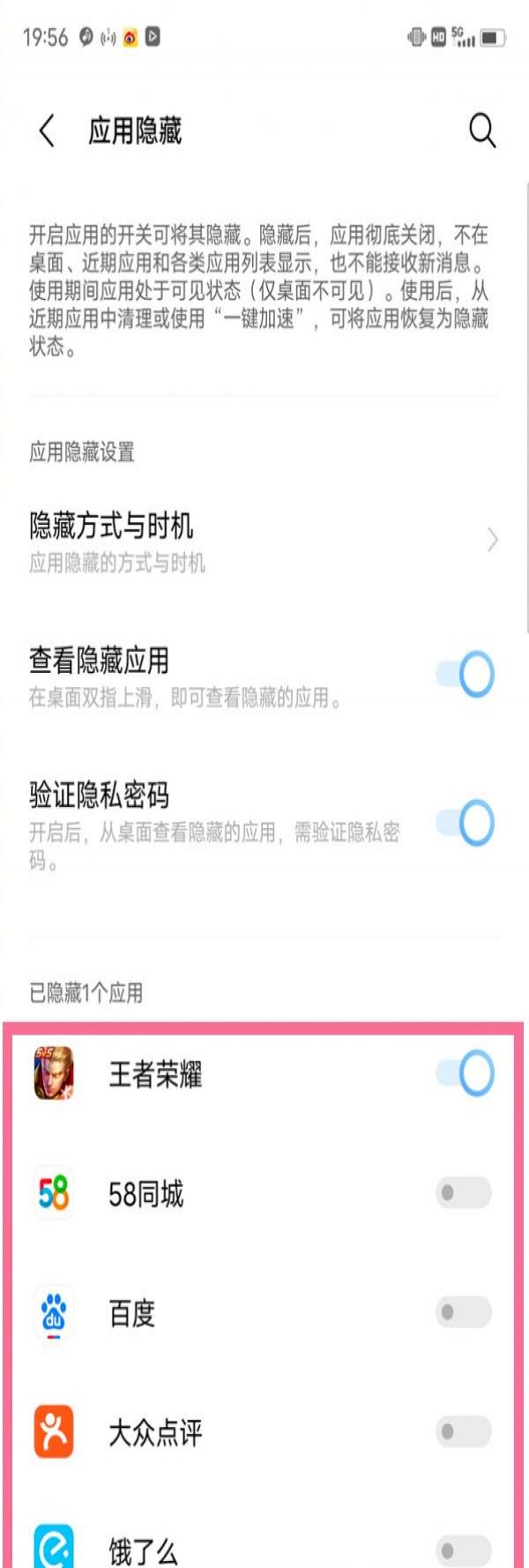Turn on the 大众点评 hide switch
The width and height of the screenshot is (529, 1568).
pyautogui.click(x=463, y=1430)
